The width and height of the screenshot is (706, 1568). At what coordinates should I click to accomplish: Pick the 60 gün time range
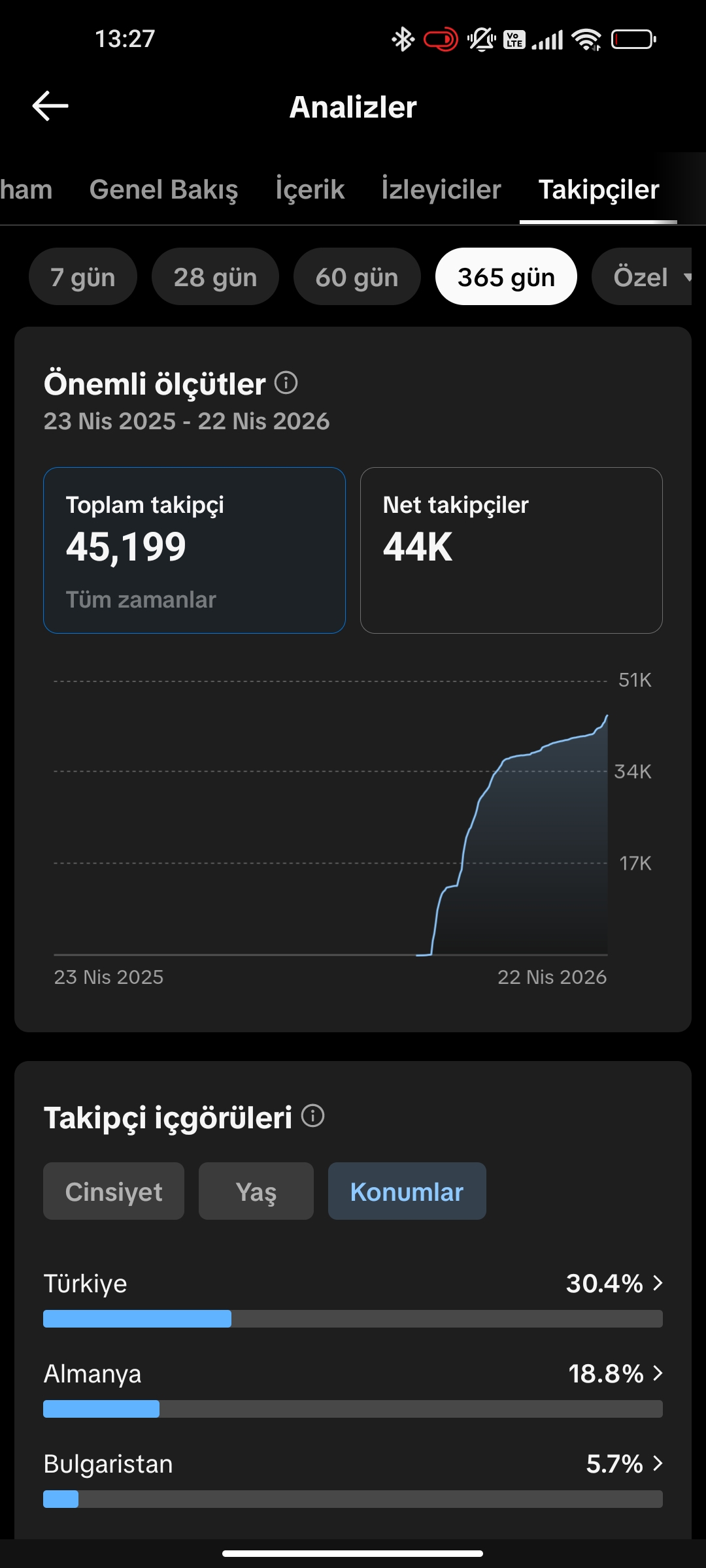[357, 276]
